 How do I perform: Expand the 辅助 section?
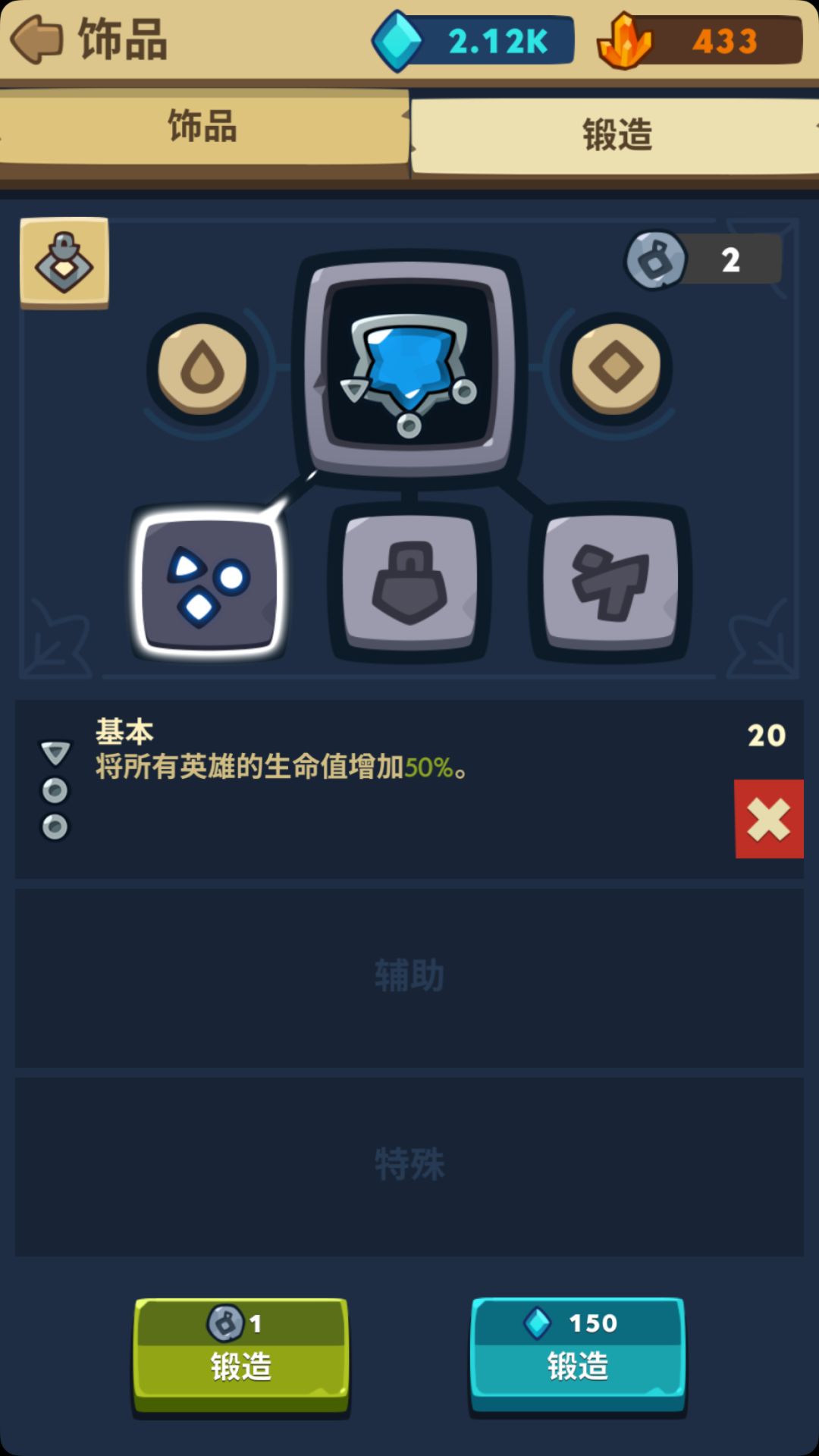409,976
